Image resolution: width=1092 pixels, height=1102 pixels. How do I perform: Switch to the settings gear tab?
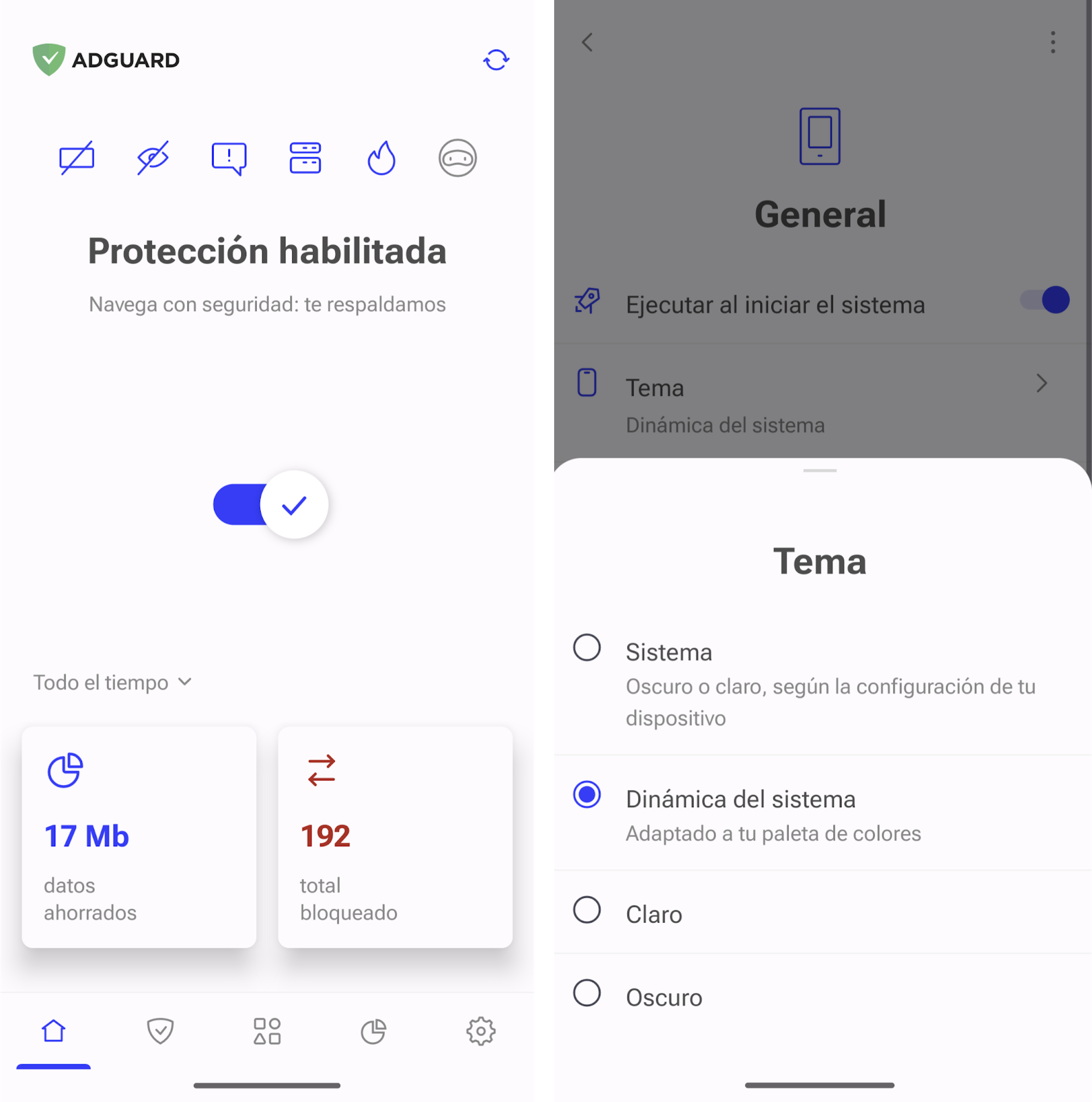click(x=481, y=1031)
